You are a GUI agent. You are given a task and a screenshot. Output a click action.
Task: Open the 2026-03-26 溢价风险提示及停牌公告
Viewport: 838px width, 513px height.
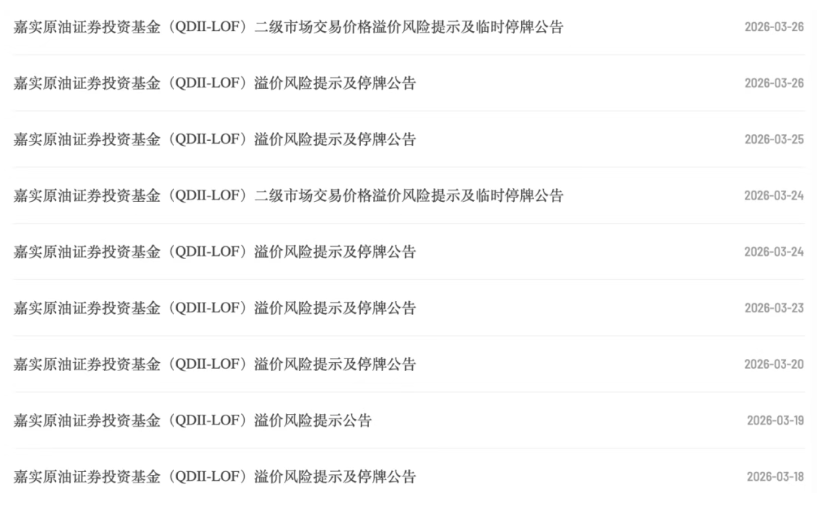[x=214, y=83]
